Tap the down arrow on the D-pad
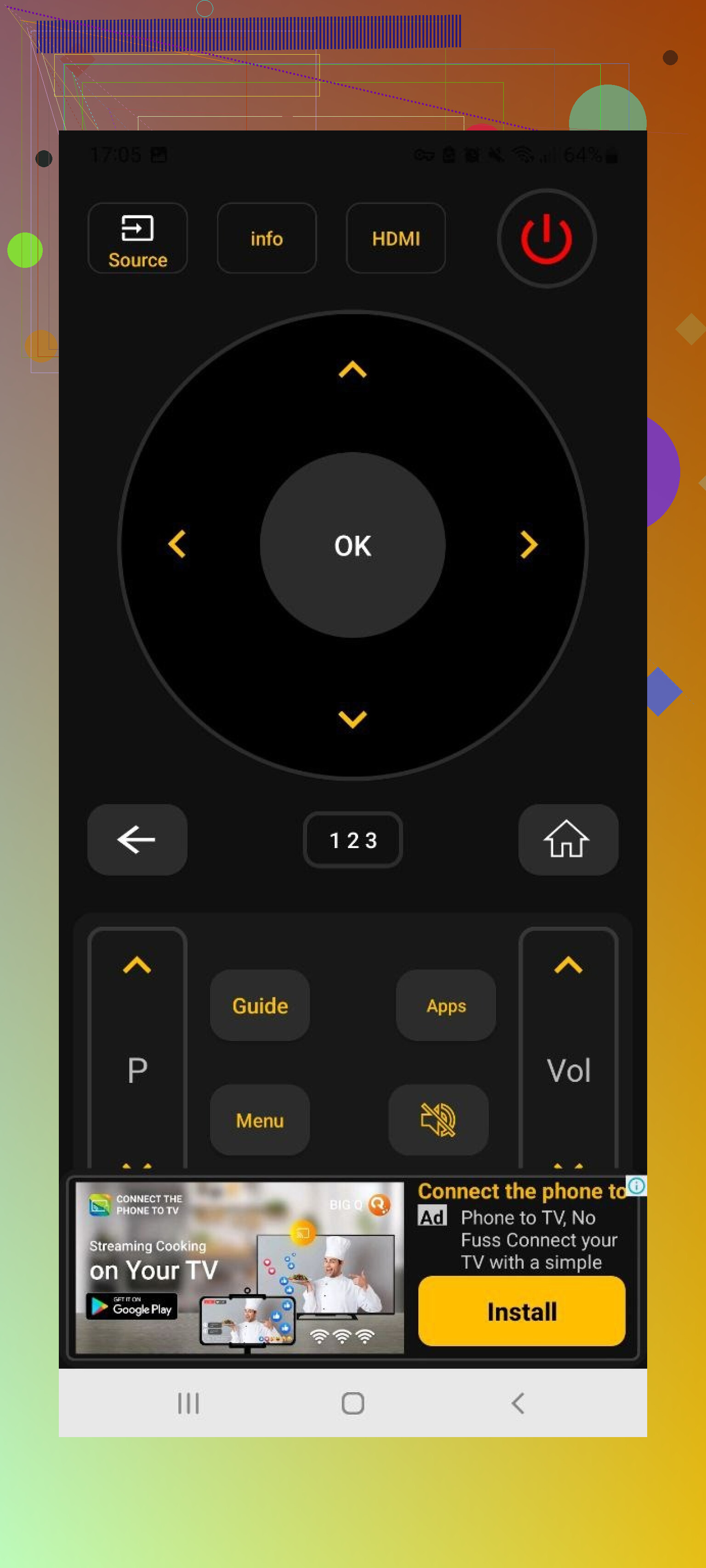 tap(352, 719)
